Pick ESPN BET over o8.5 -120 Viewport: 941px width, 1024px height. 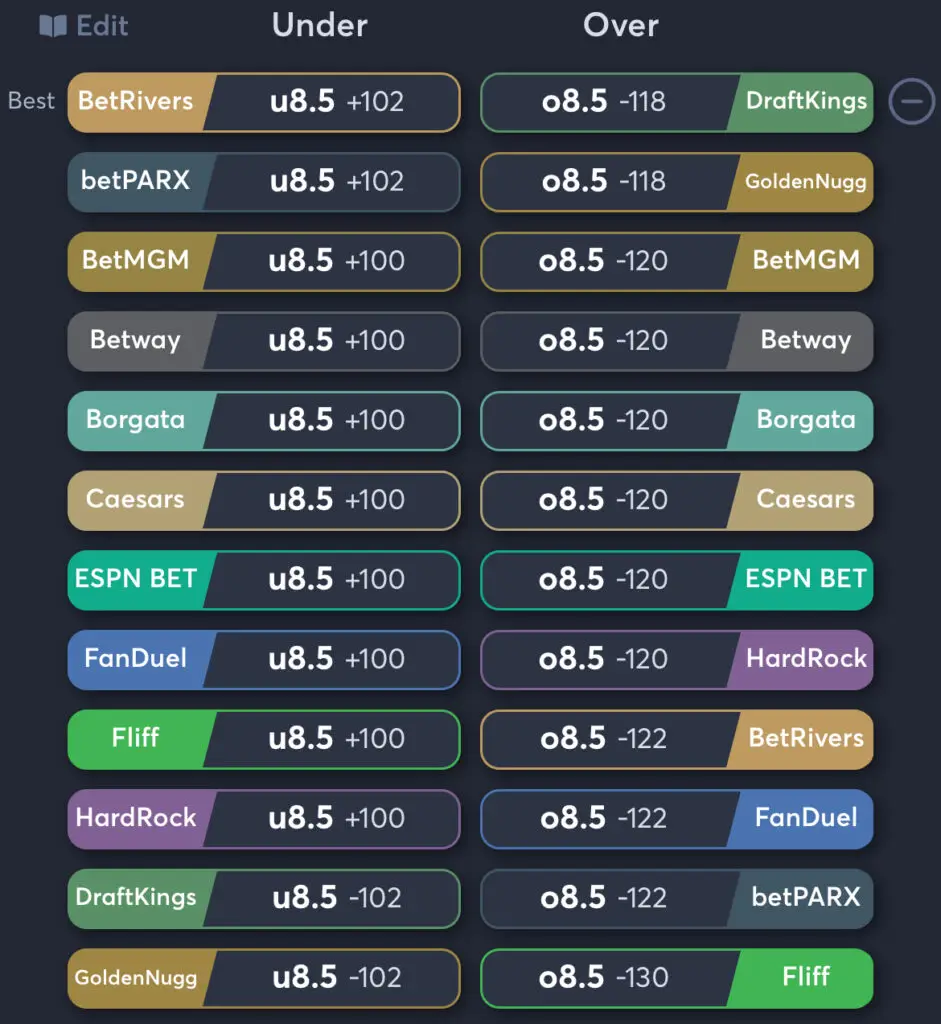pos(677,579)
